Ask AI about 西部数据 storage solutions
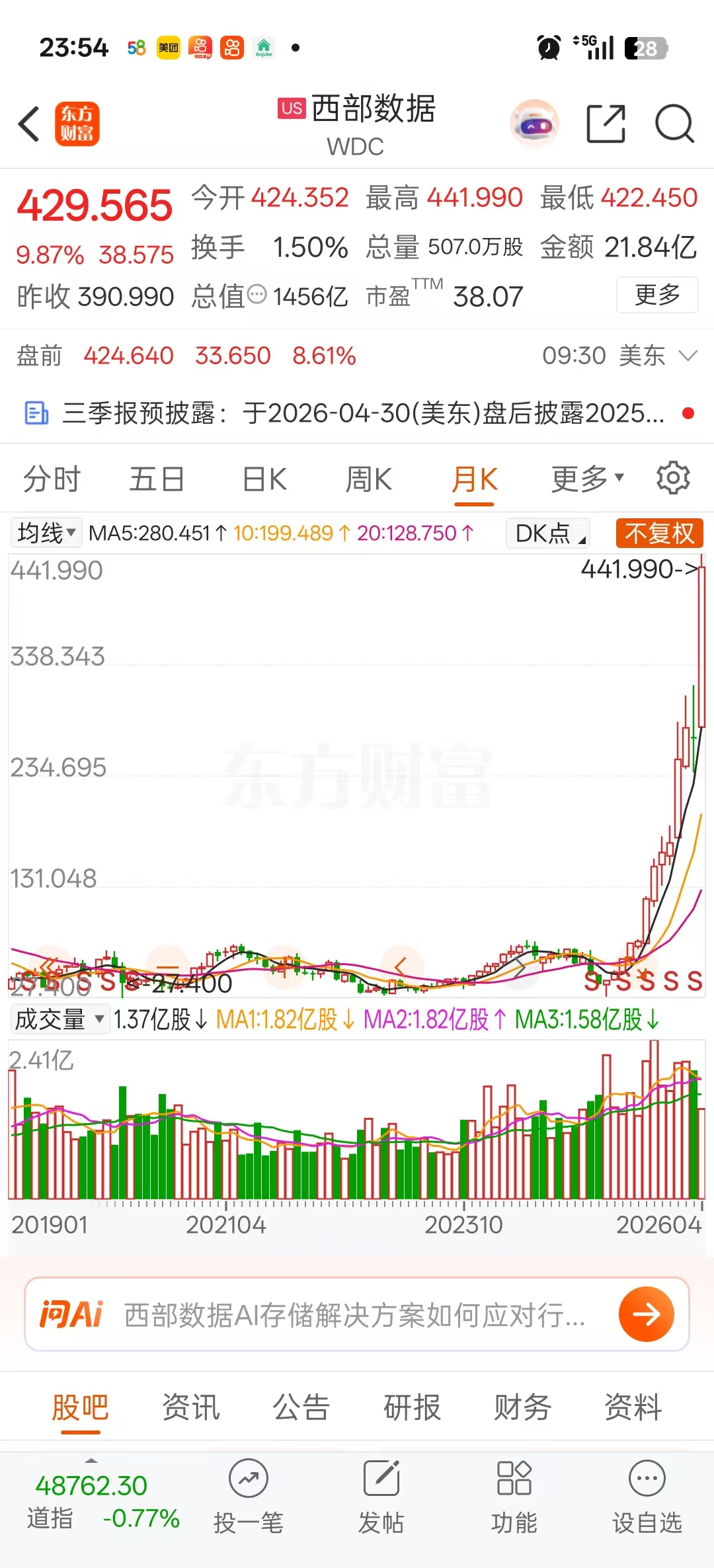 coord(357,1314)
